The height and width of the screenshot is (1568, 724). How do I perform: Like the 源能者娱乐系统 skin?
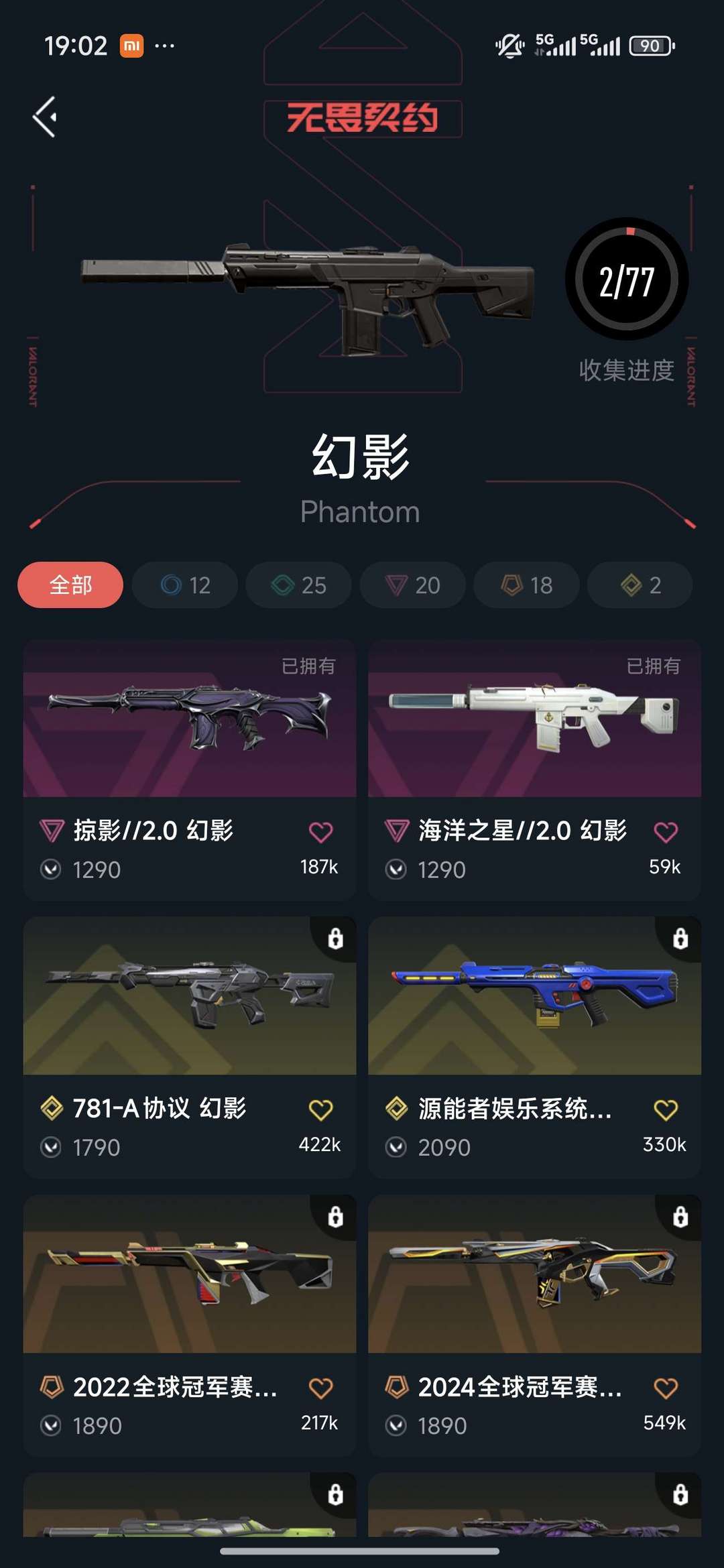[666, 1109]
